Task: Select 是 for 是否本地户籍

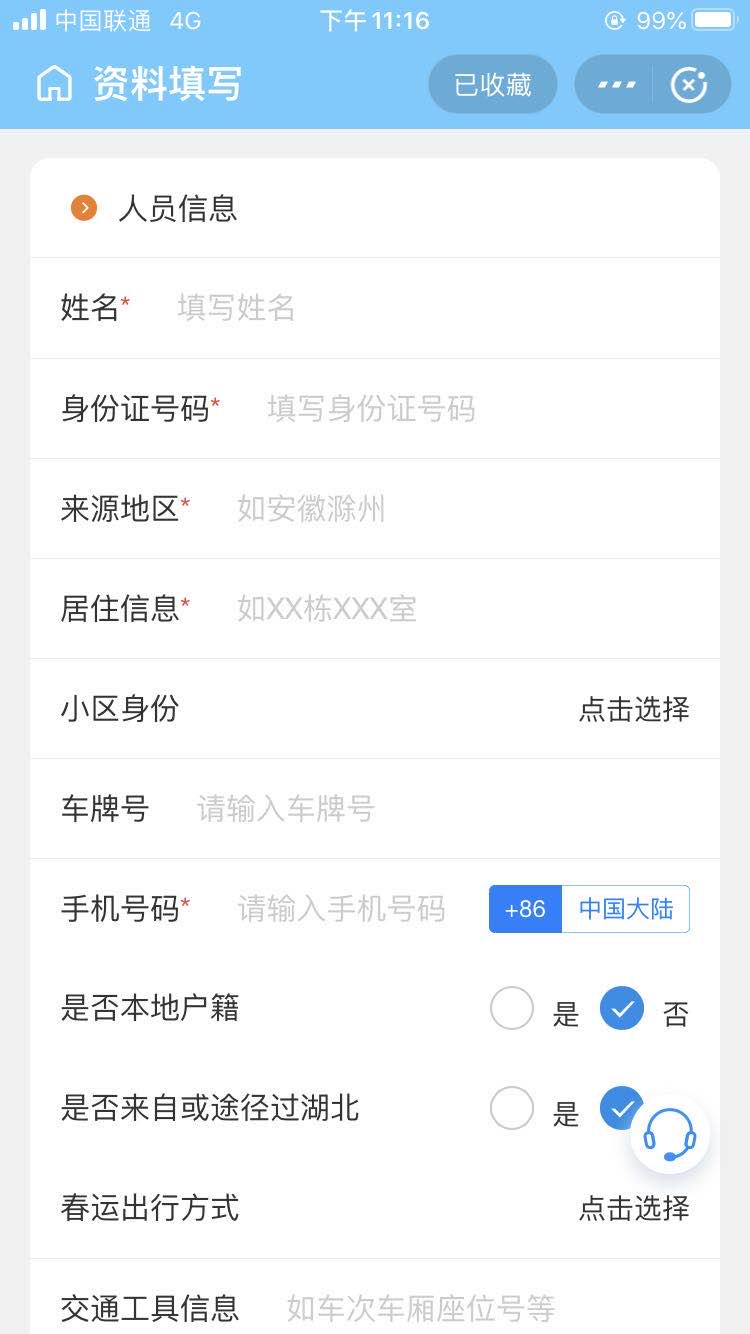Action: tap(512, 1008)
